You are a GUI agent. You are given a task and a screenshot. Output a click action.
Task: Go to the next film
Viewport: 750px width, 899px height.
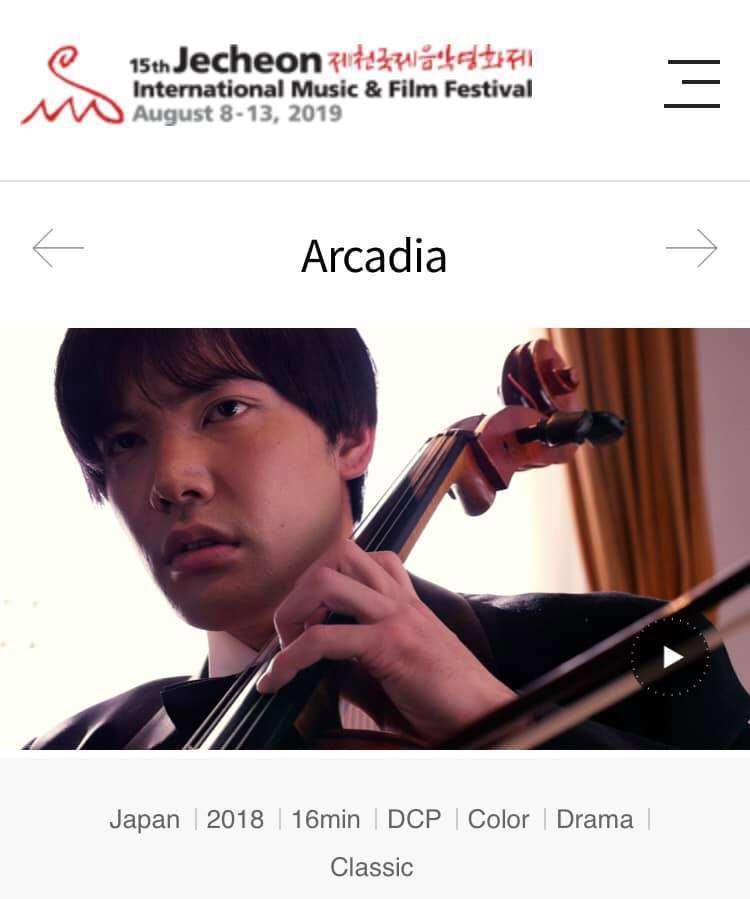tap(692, 248)
